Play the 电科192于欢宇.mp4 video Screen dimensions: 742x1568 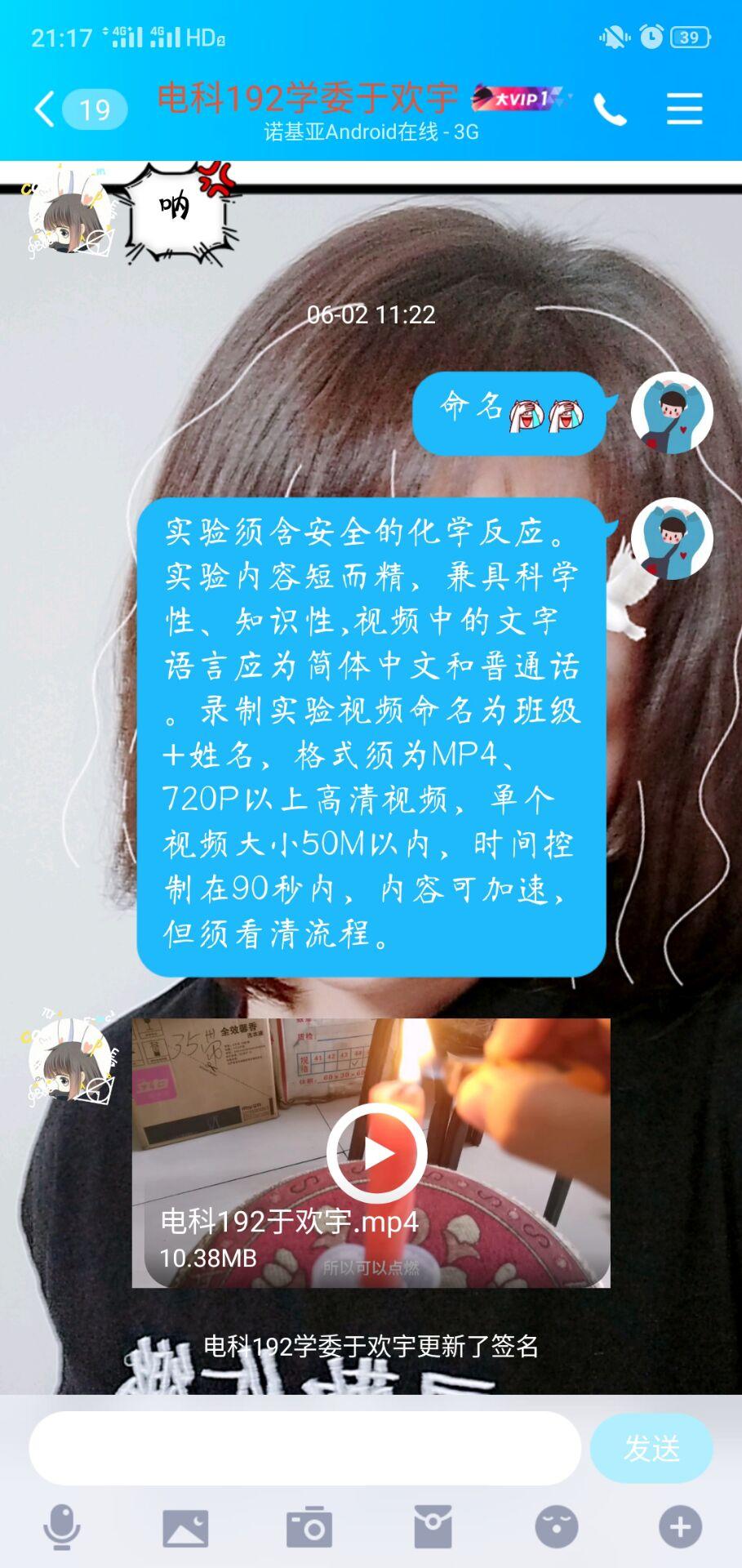click(376, 1152)
